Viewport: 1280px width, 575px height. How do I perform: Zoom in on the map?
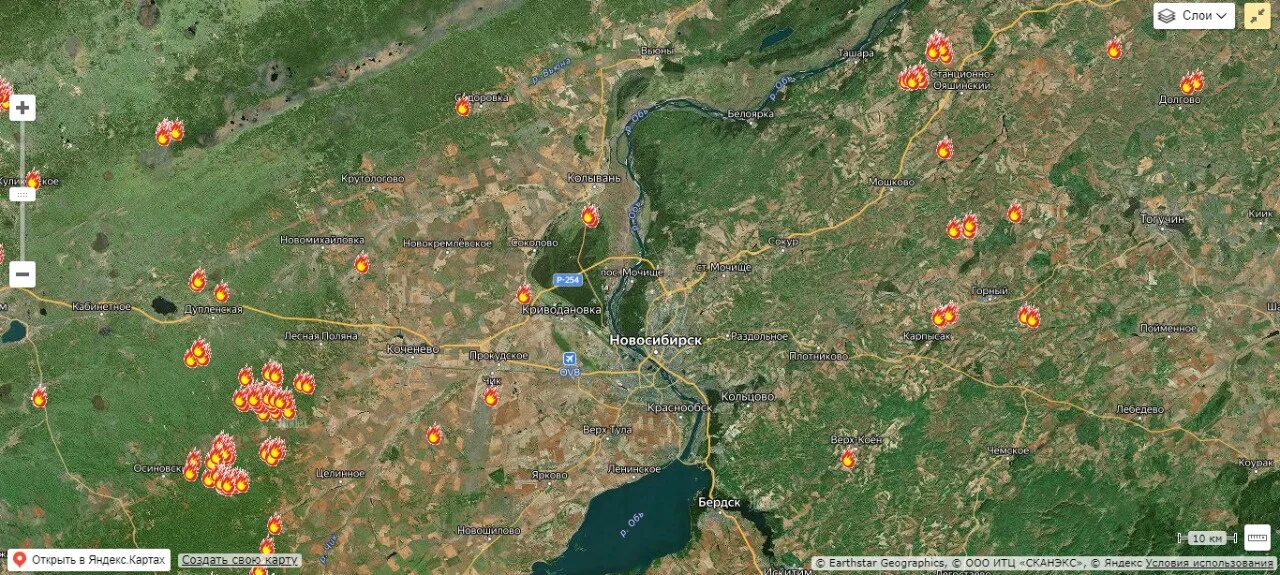tap(22, 107)
